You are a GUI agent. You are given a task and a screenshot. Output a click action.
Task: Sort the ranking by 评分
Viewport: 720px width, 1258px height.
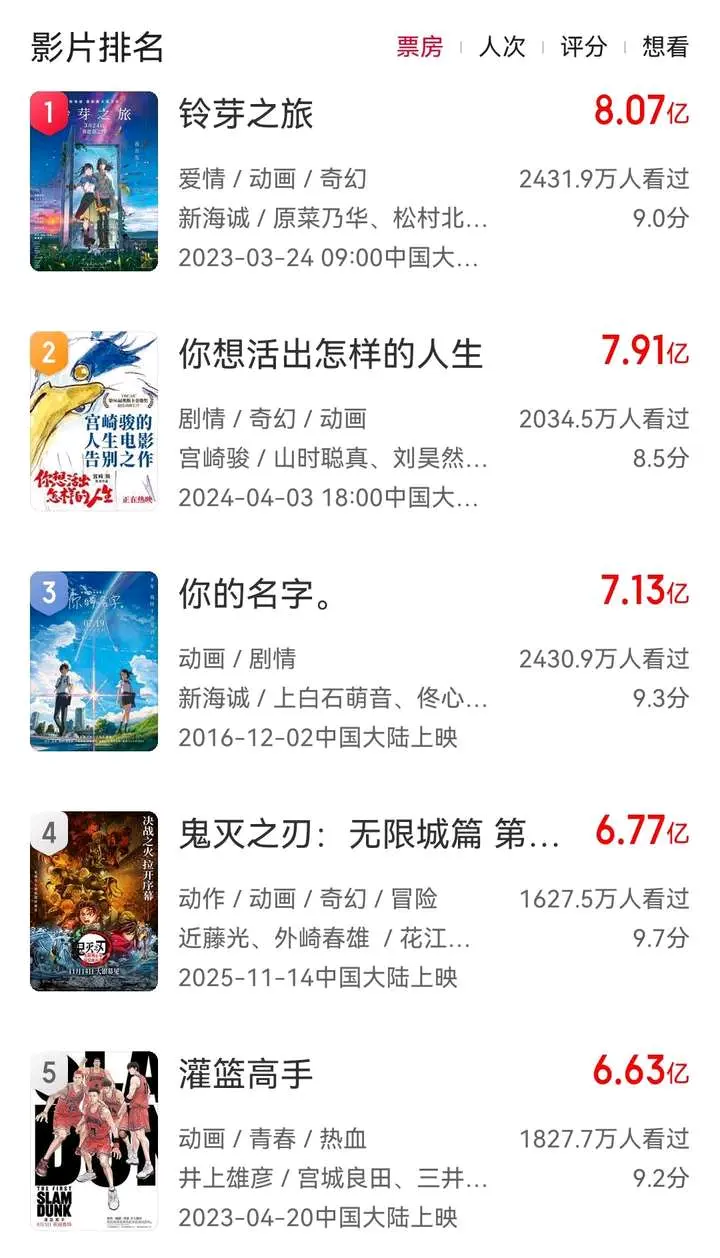(x=583, y=47)
